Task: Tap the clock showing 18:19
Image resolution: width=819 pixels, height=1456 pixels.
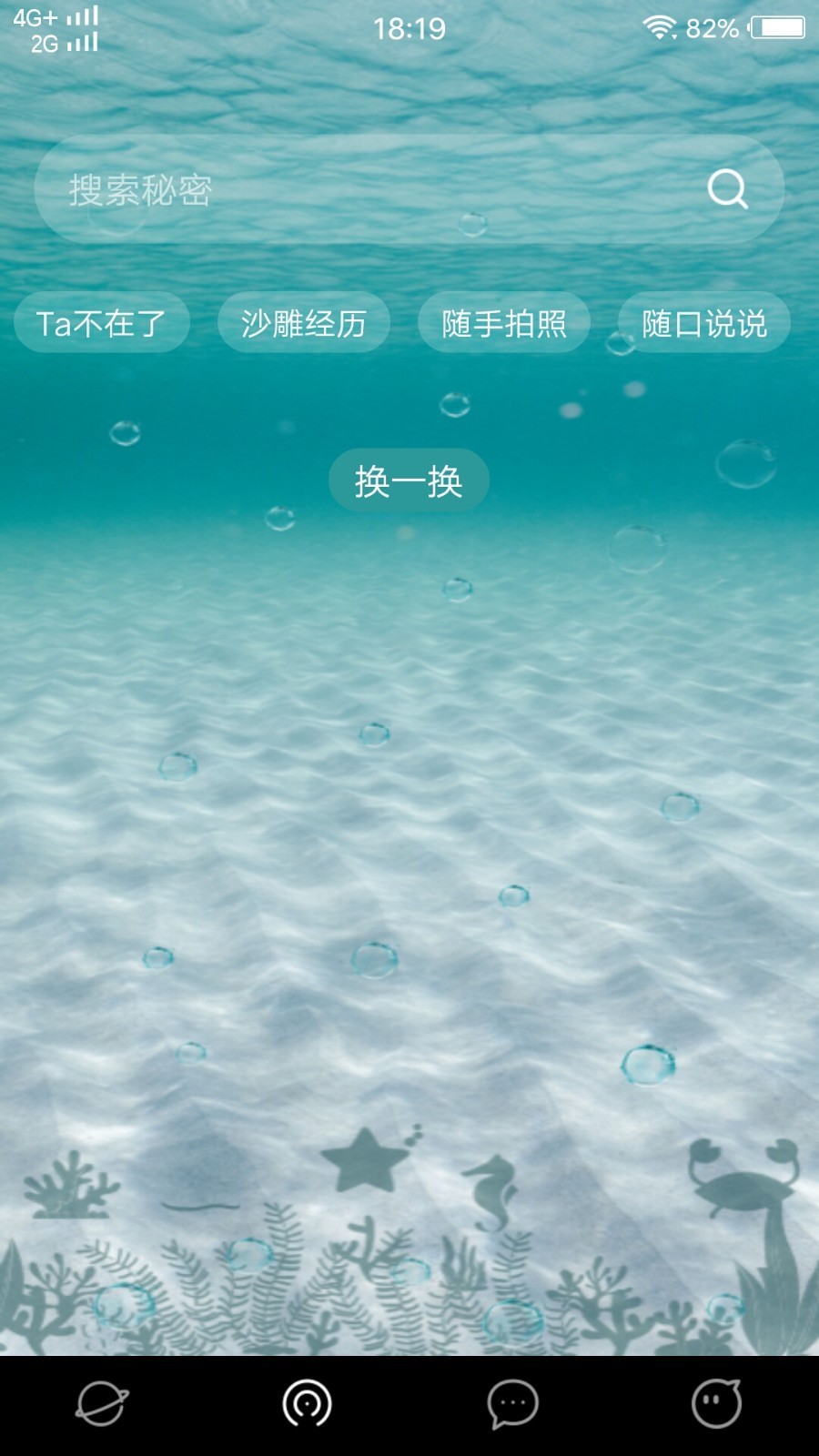Action: tap(409, 27)
